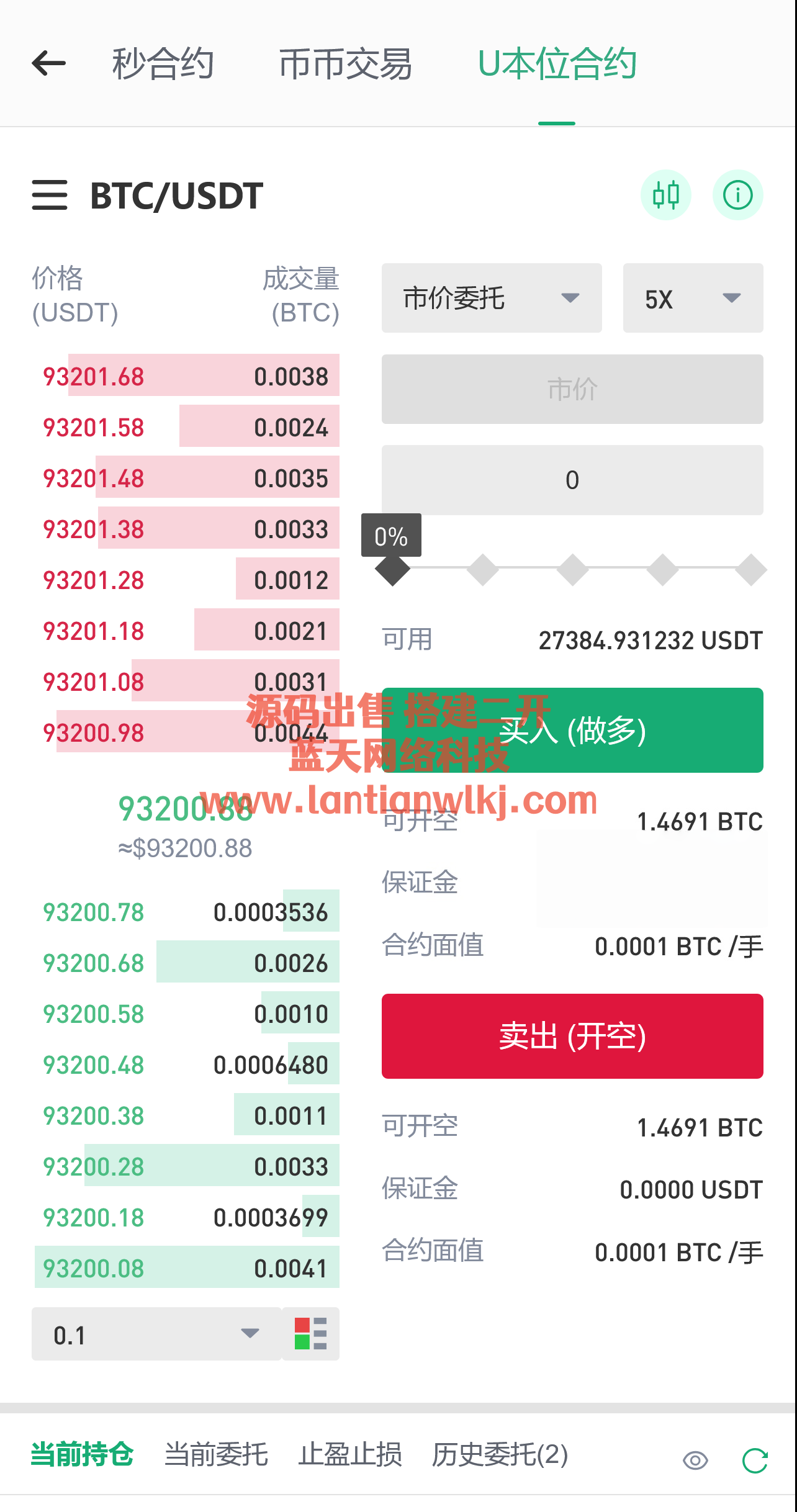The height and width of the screenshot is (1512, 797).
Task: Refresh positions with the reload icon
Action: tap(755, 1460)
